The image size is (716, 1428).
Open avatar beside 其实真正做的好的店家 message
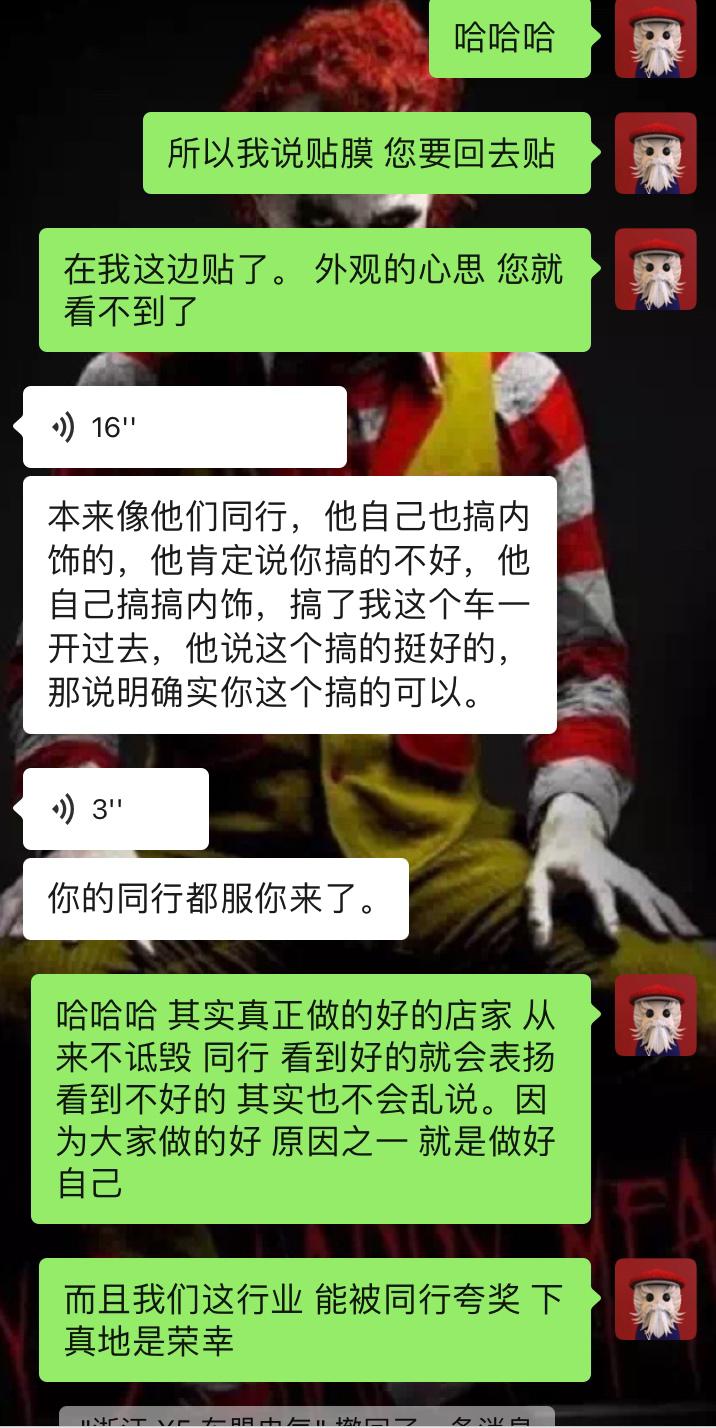(x=655, y=1015)
